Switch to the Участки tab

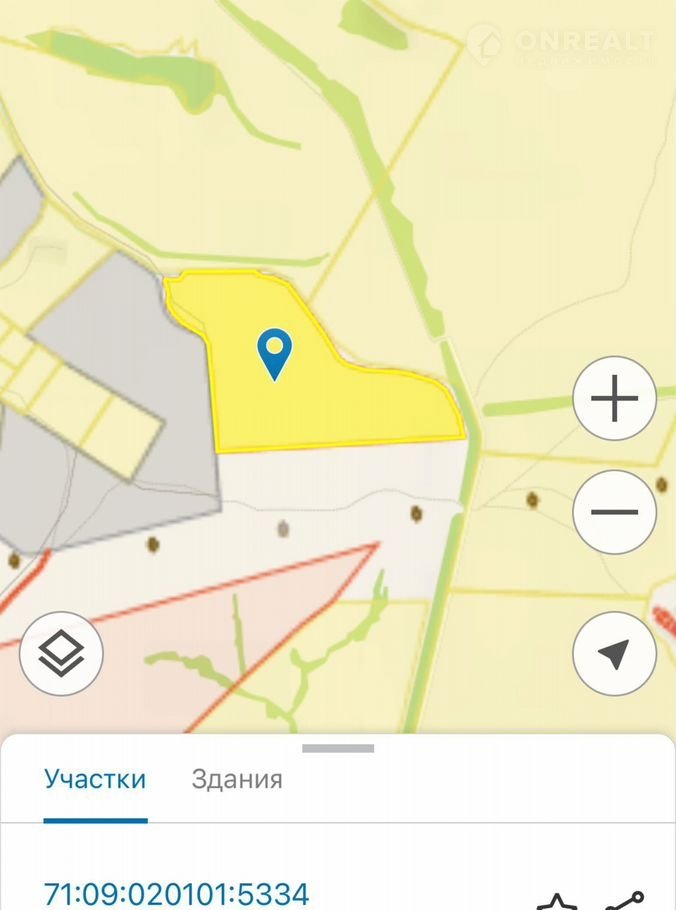pos(95,779)
